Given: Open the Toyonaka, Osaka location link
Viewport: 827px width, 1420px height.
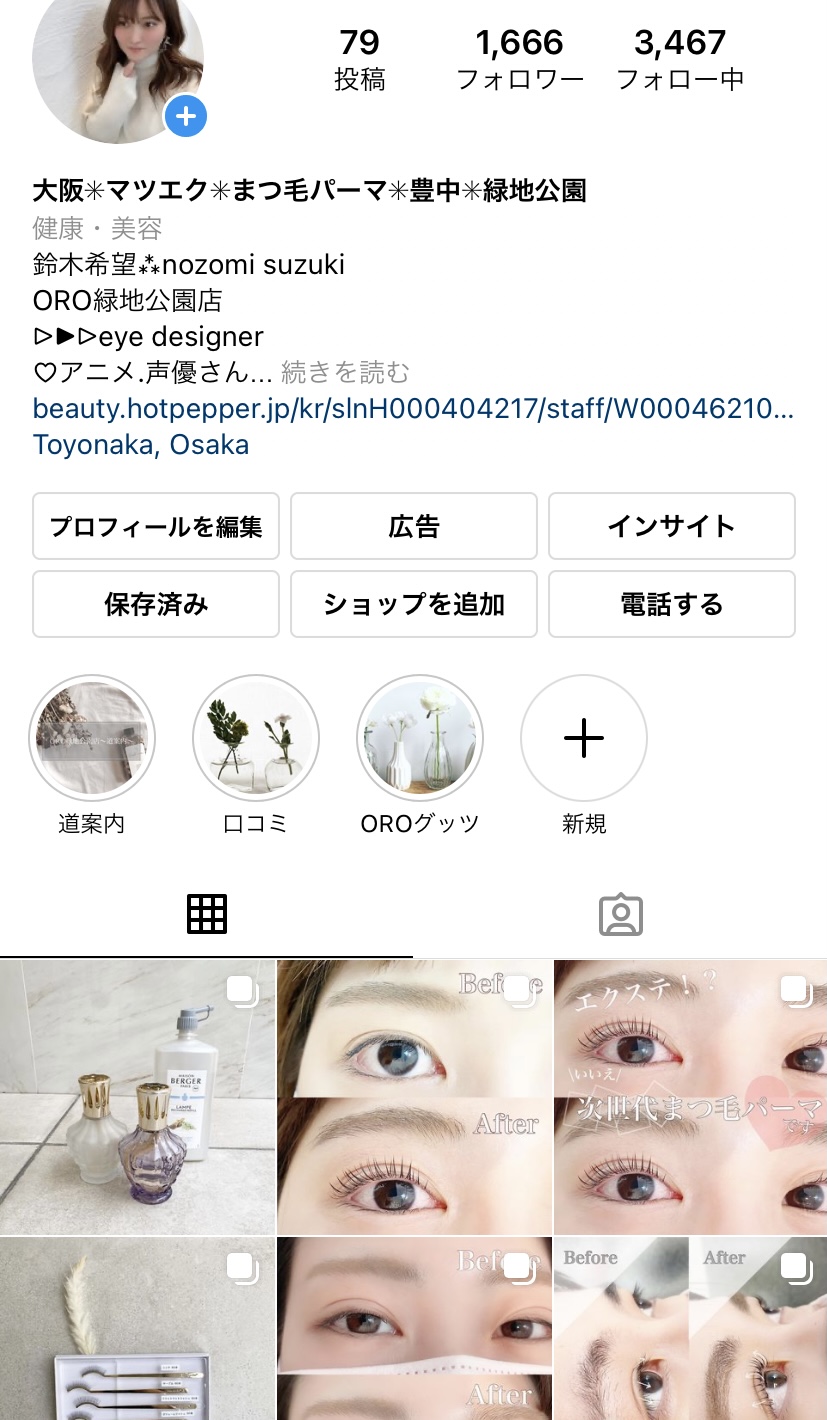Looking at the screenshot, I should tap(141, 445).
